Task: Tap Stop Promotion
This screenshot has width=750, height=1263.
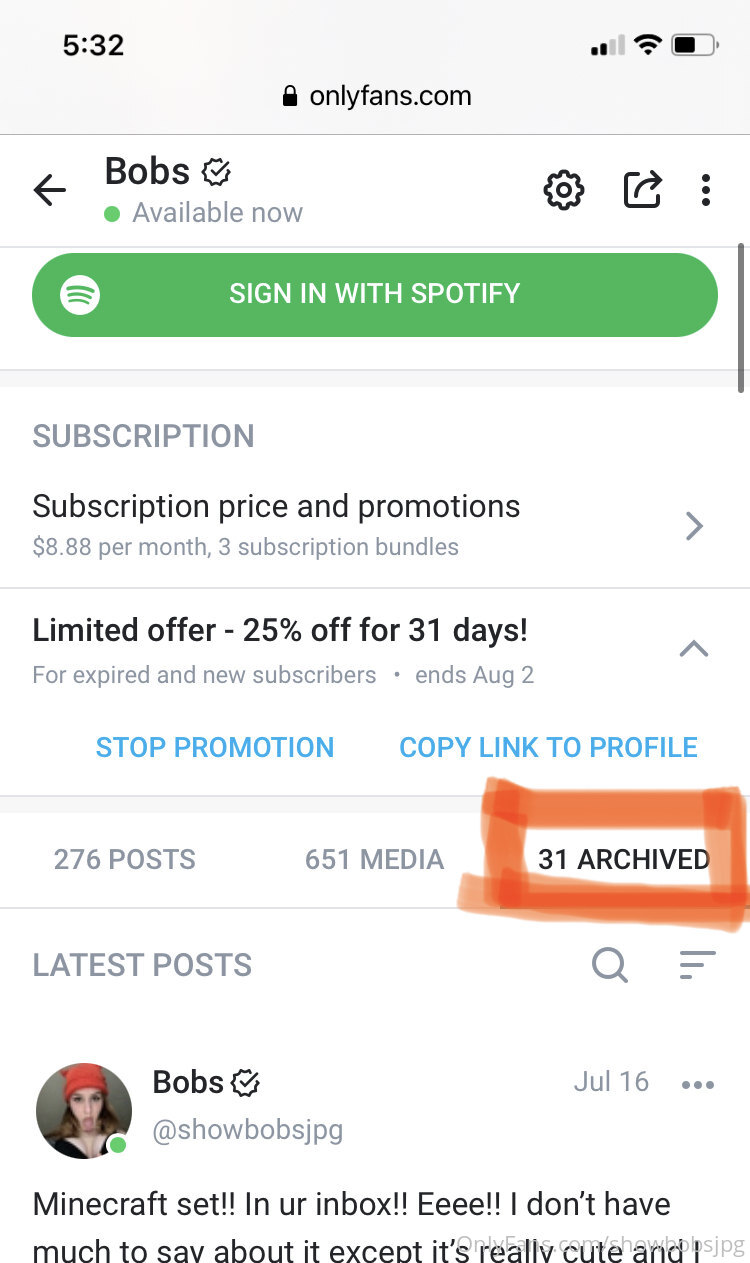Action: (x=215, y=747)
